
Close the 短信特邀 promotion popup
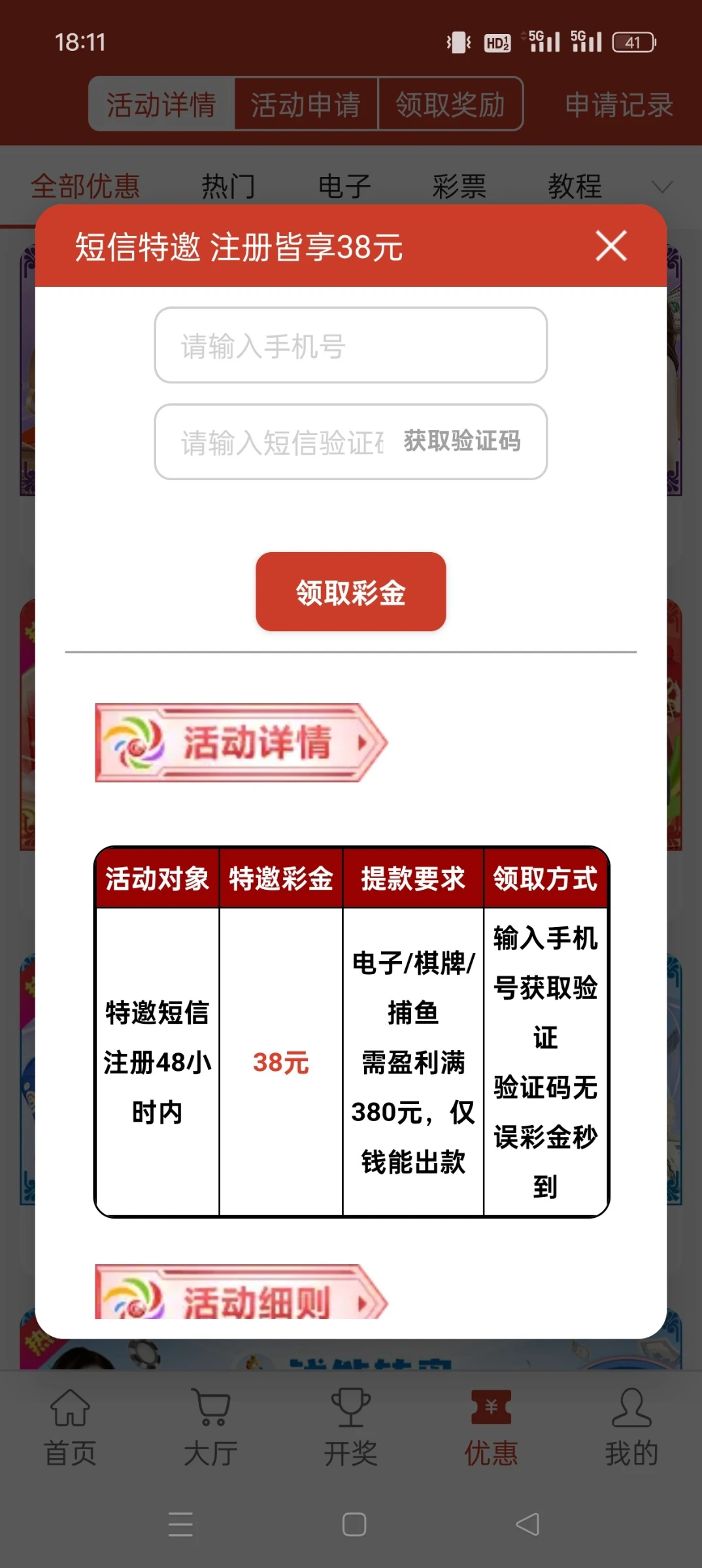click(x=610, y=246)
